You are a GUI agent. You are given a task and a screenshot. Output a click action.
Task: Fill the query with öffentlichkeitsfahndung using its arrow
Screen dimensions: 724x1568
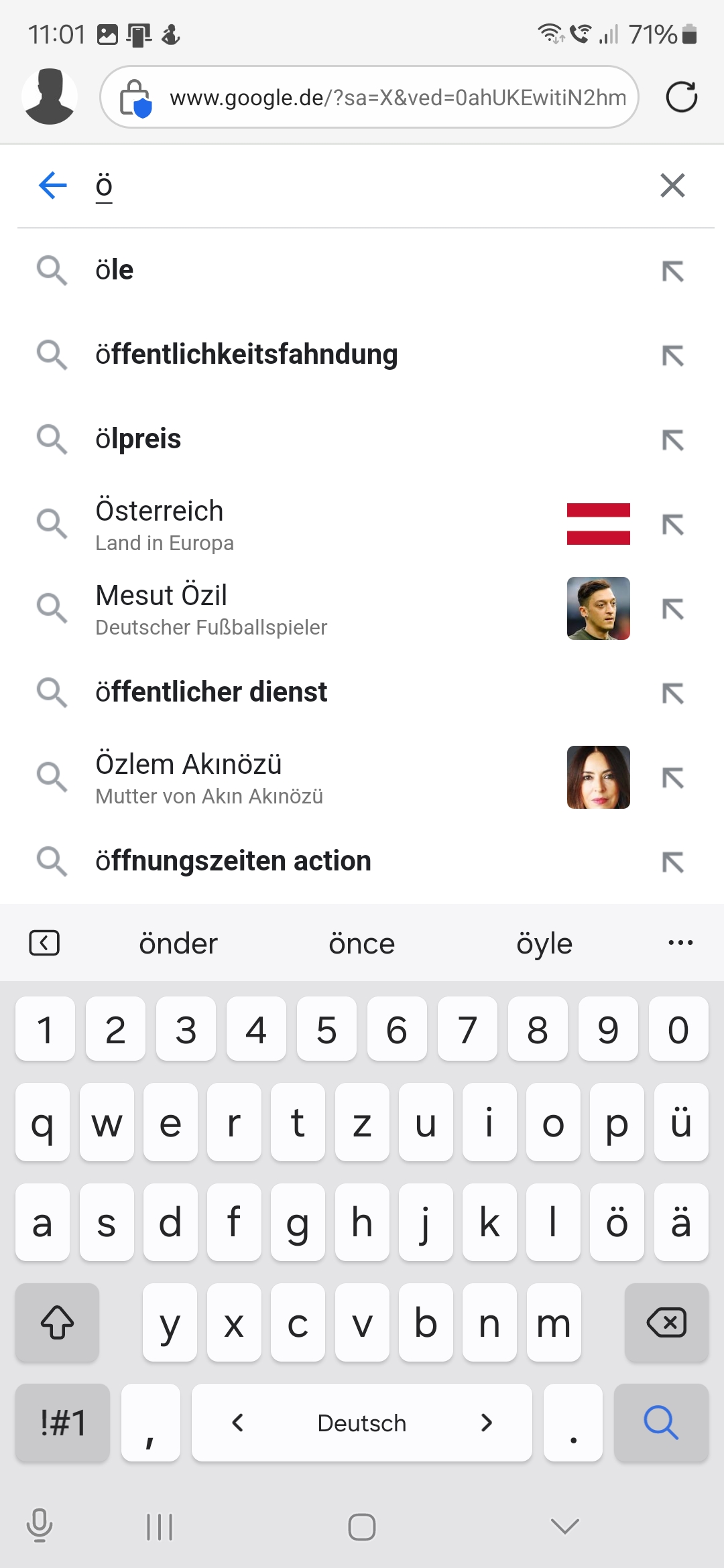(673, 356)
